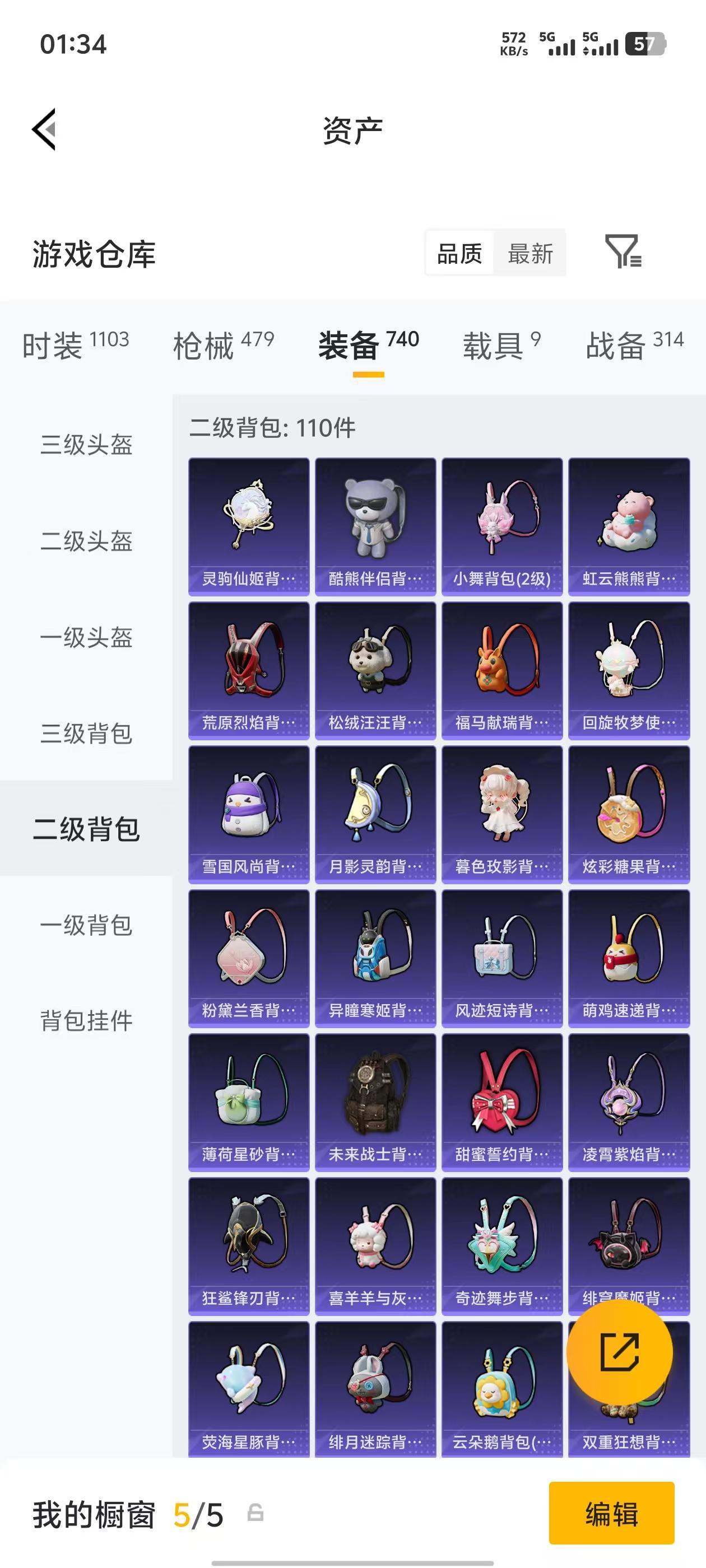The width and height of the screenshot is (706, 1568).
Task: Select 三级背包 in the sidebar
Action: point(86,735)
